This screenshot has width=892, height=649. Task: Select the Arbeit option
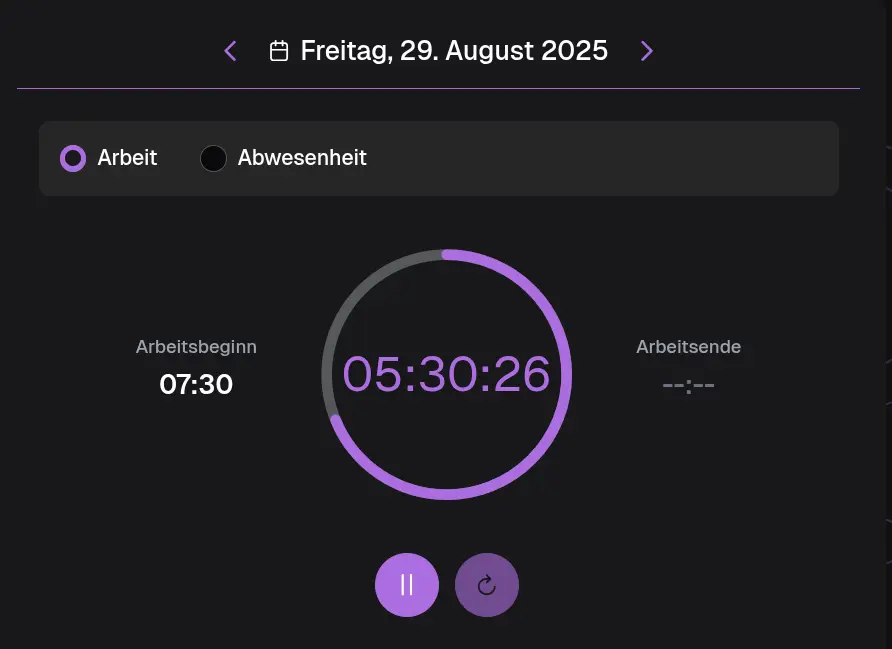[x=73, y=158]
